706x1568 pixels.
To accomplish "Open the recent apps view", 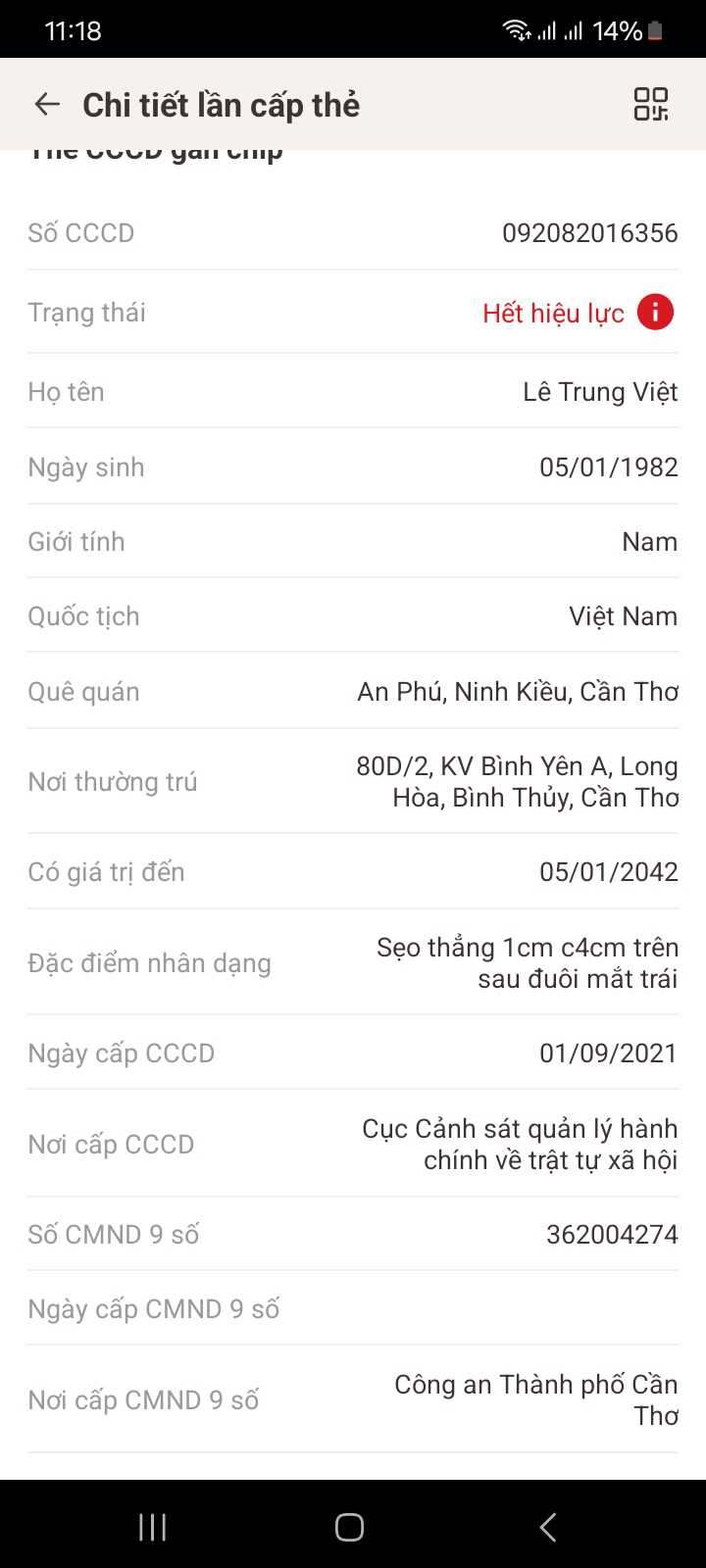I will coord(152,1527).
